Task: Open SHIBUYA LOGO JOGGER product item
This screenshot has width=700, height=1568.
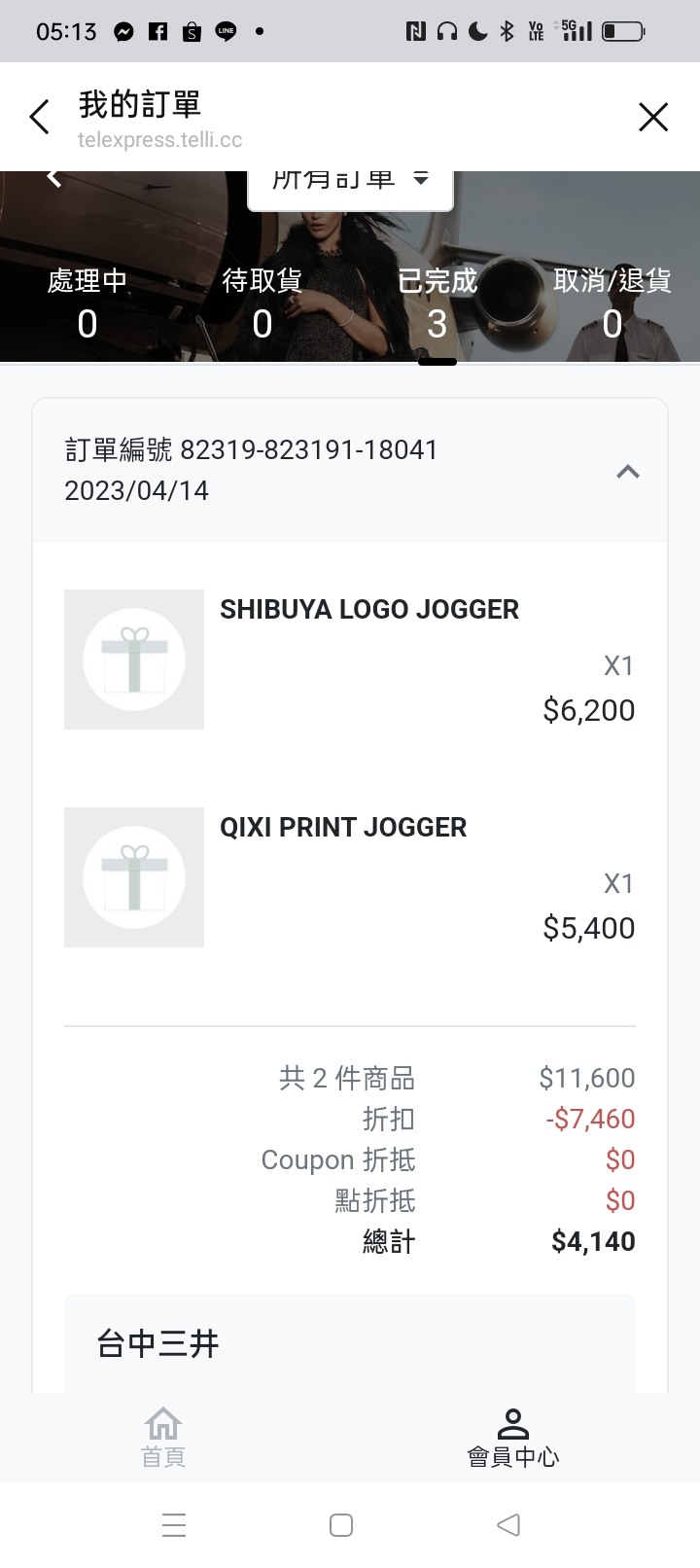Action: click(x=350, y=659)
